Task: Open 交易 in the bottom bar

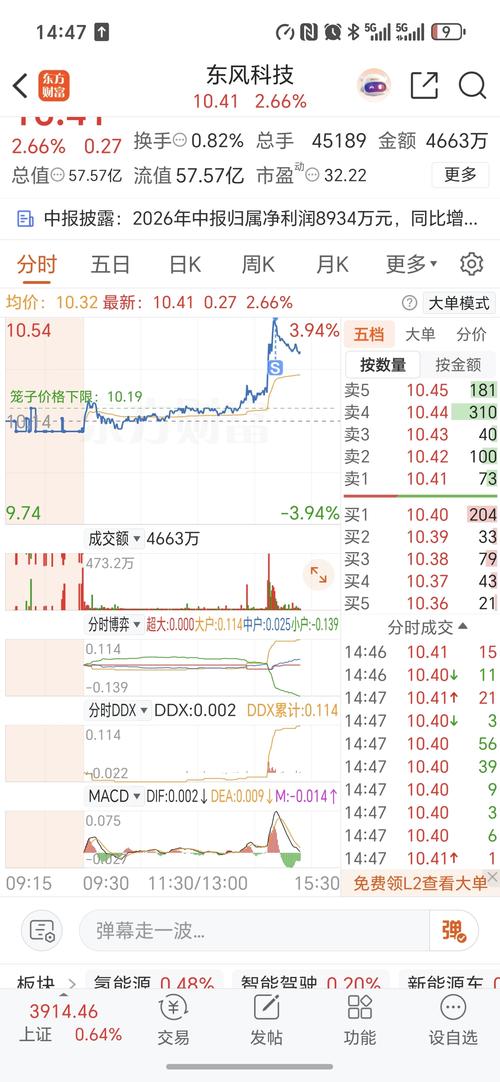Action: [172, 1021]
